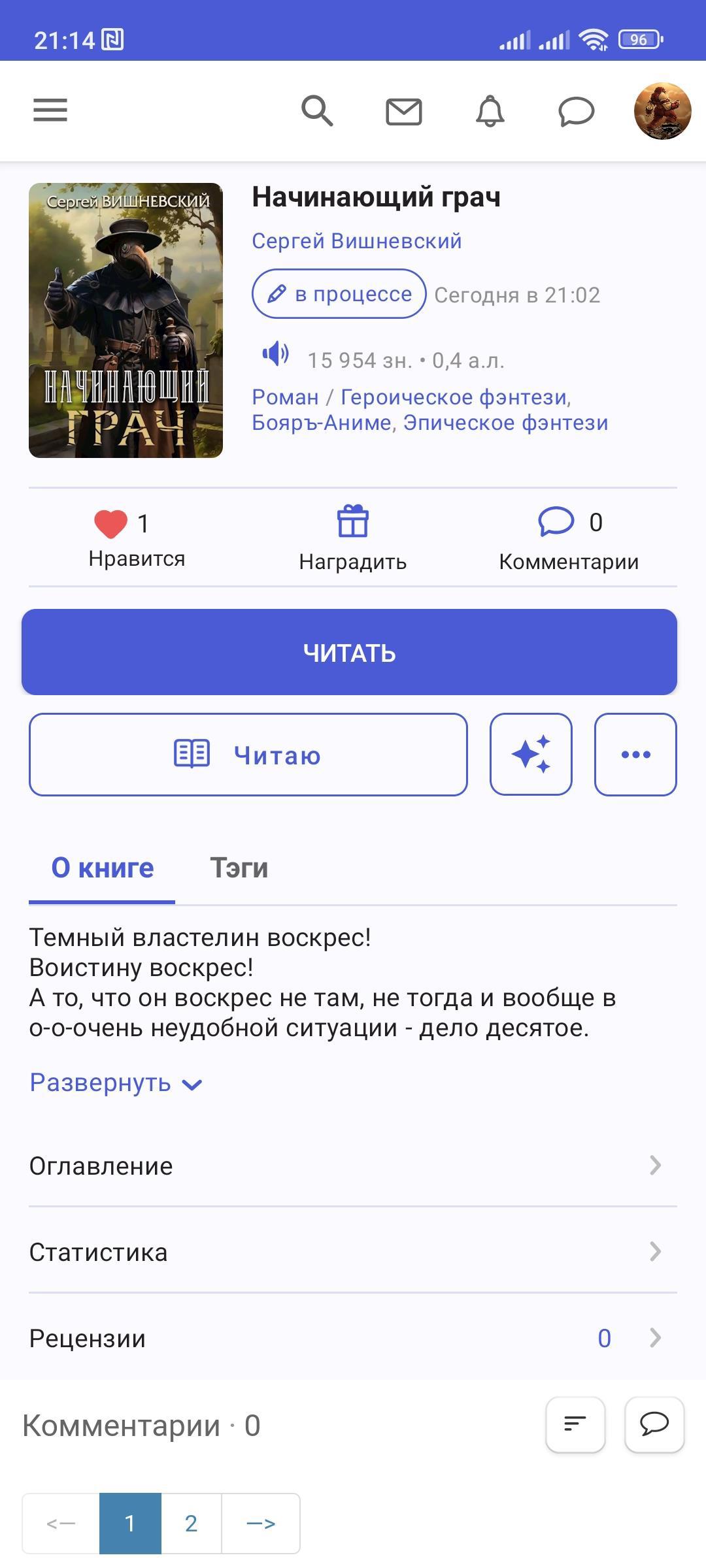Tap Наградить to reward the author

click(353, 538)
